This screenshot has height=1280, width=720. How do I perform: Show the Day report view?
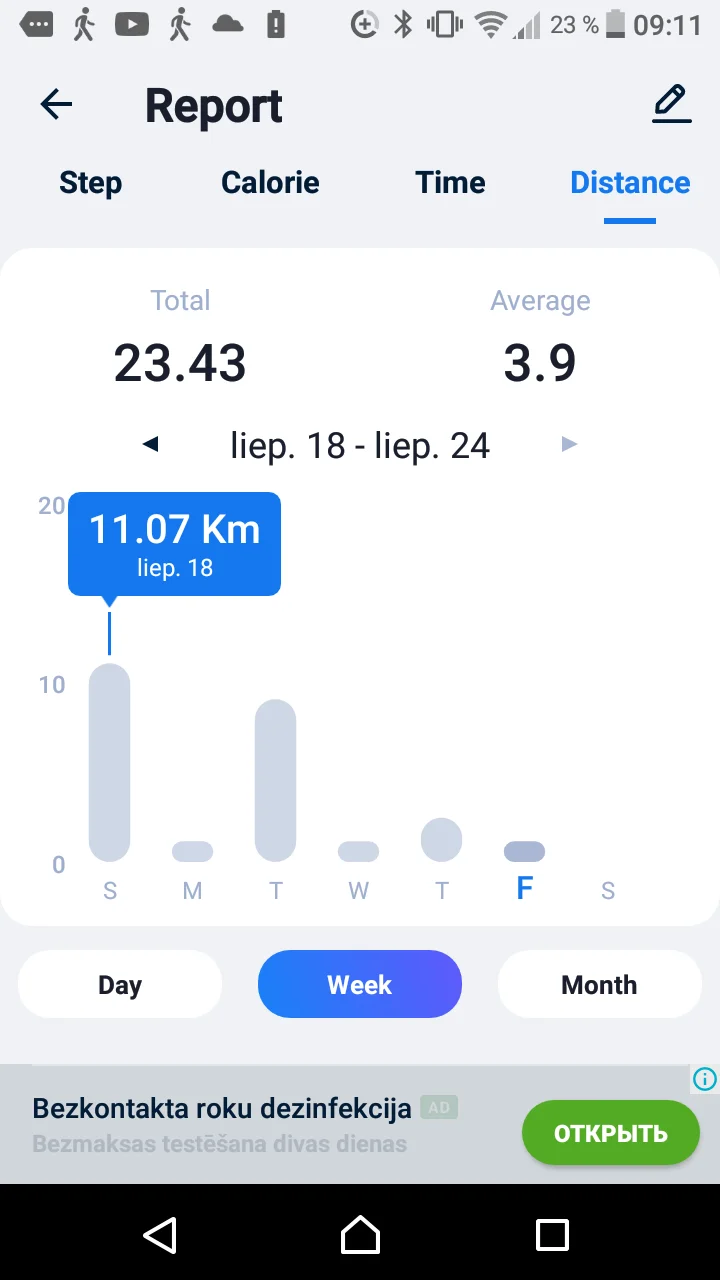(120, 985)
